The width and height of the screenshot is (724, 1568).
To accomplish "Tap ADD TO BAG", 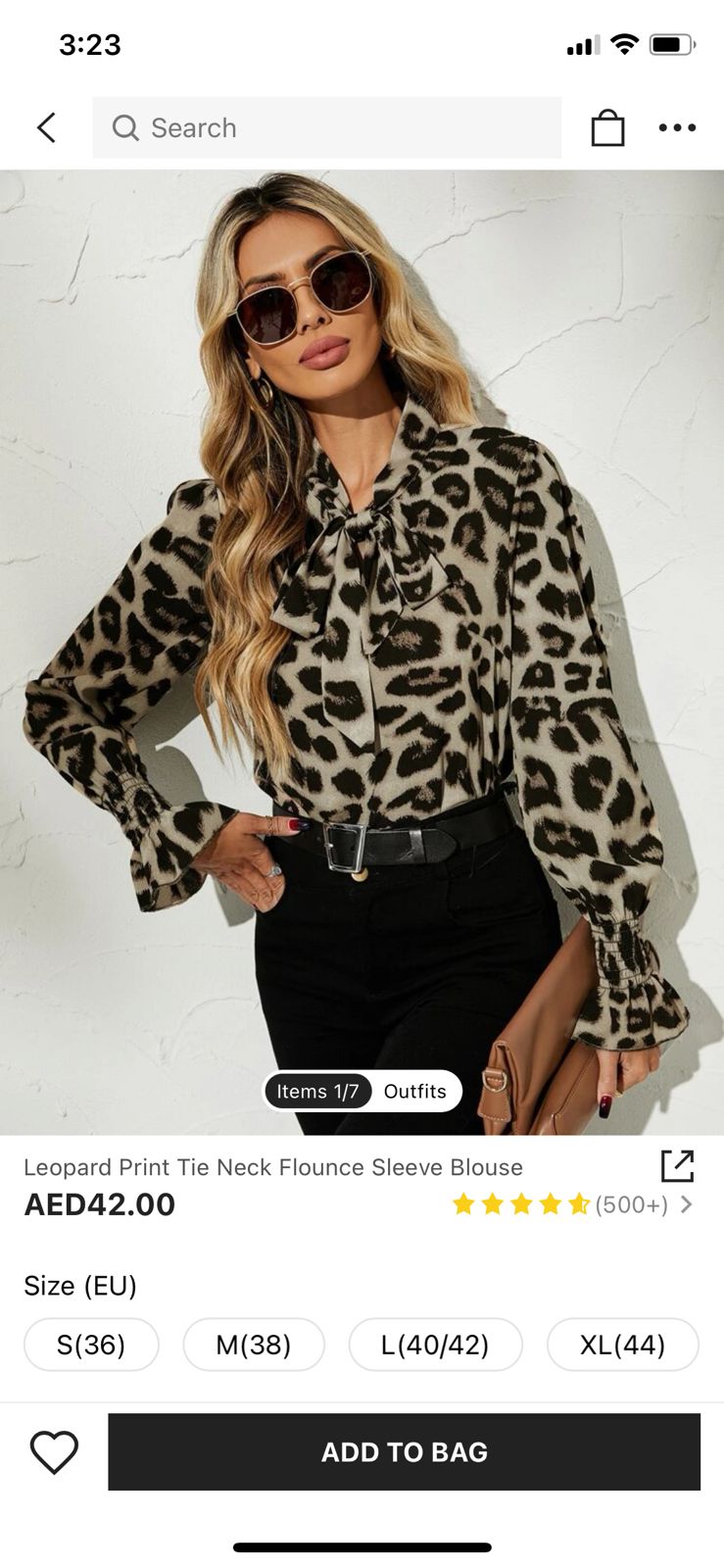I will [x=404, y=1451].
